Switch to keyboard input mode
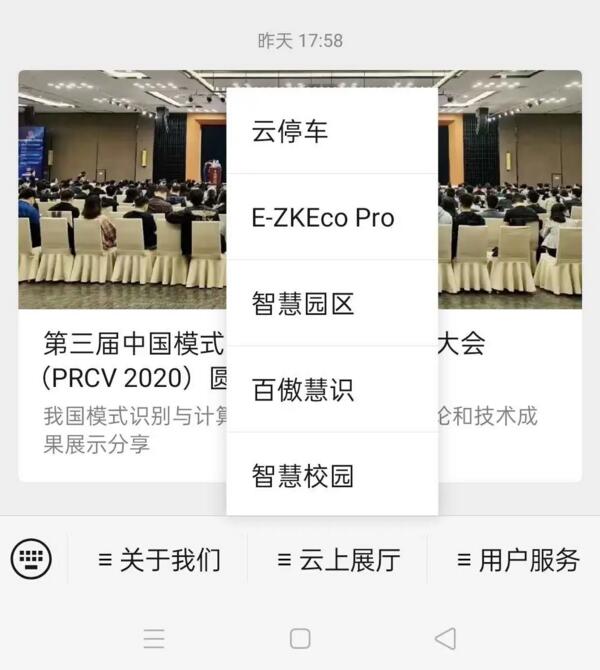Screen dimensions: 600x670 click(x=31, y=558)
